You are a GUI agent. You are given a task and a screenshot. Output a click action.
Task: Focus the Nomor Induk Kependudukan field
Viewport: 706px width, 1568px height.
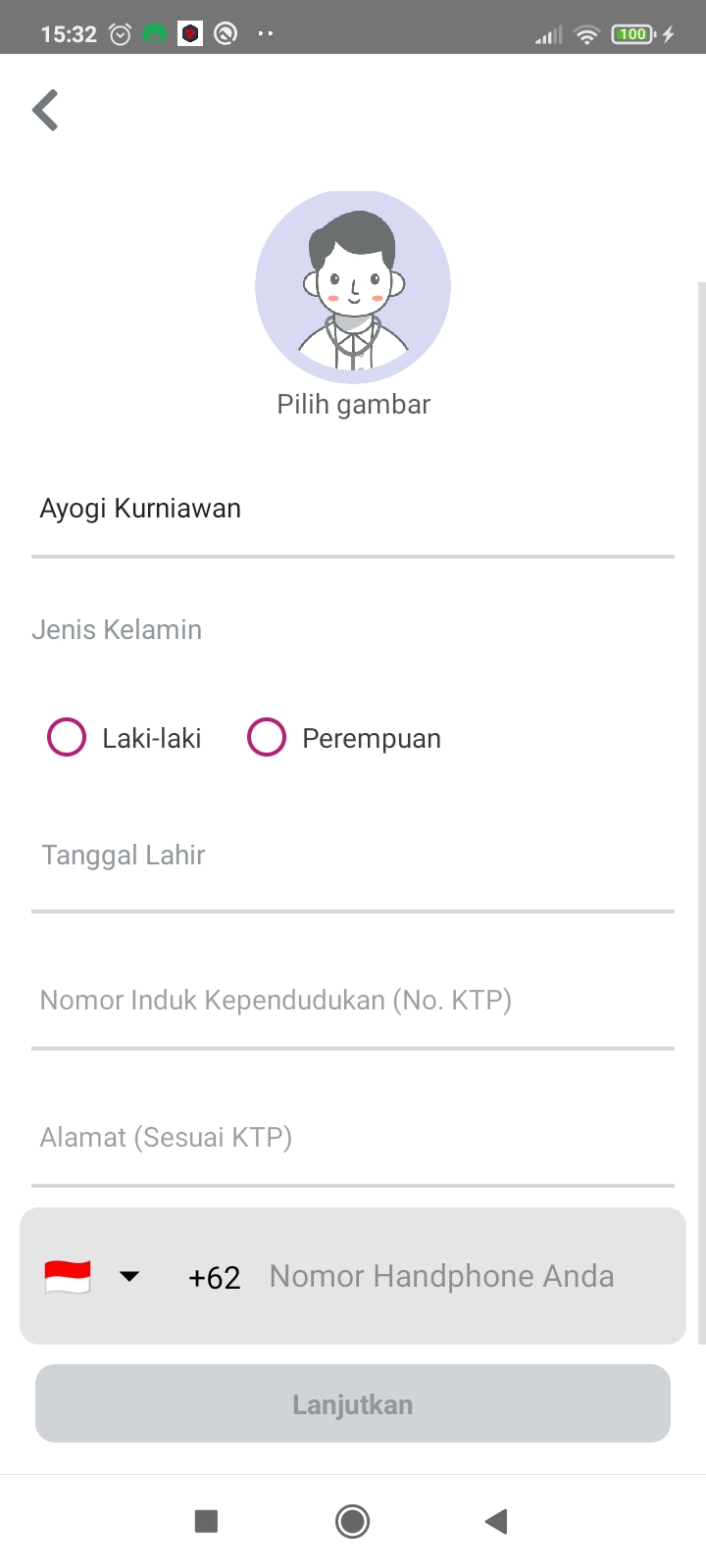353,1001
